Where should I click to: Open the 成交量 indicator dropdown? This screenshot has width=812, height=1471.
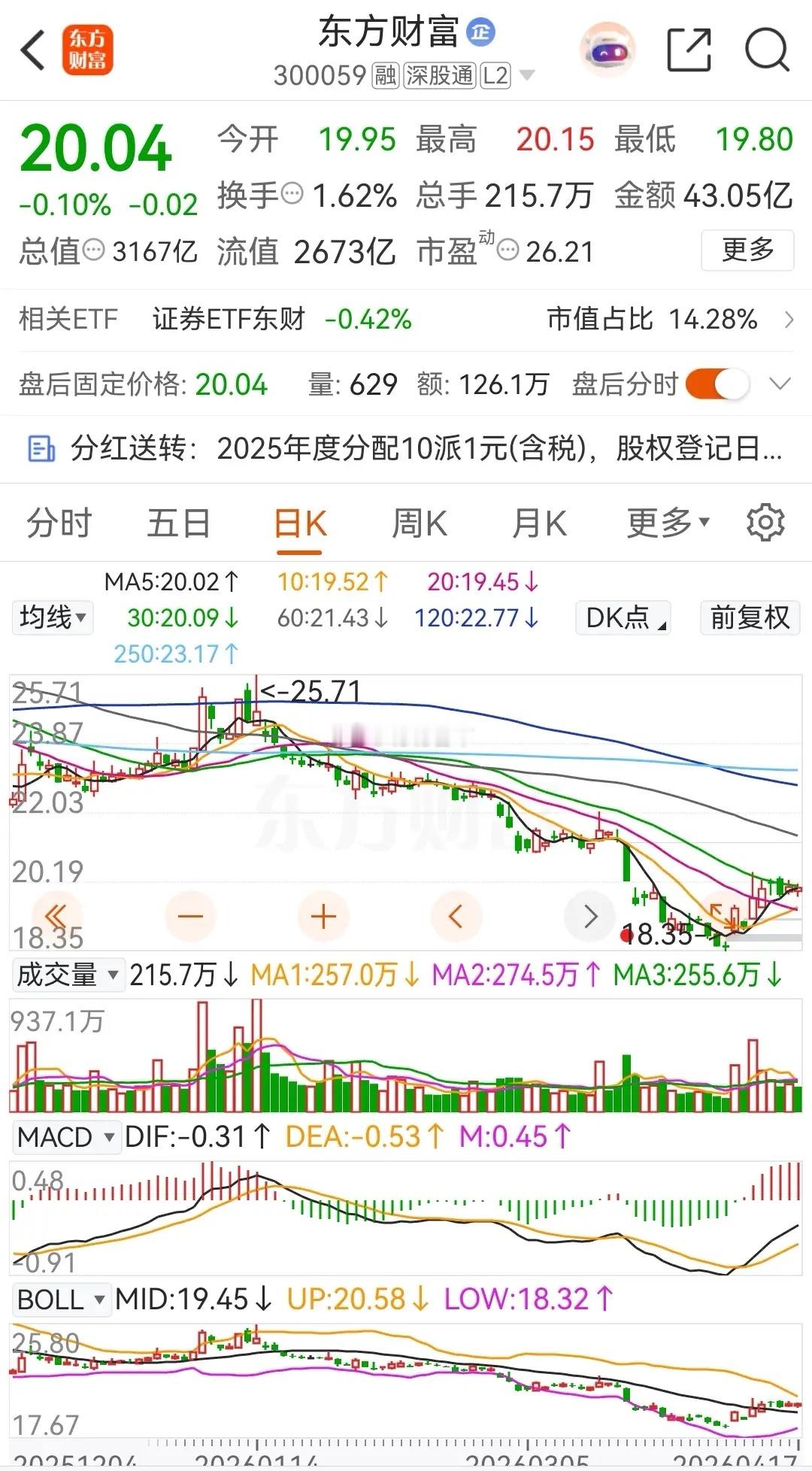coord(67,975)
